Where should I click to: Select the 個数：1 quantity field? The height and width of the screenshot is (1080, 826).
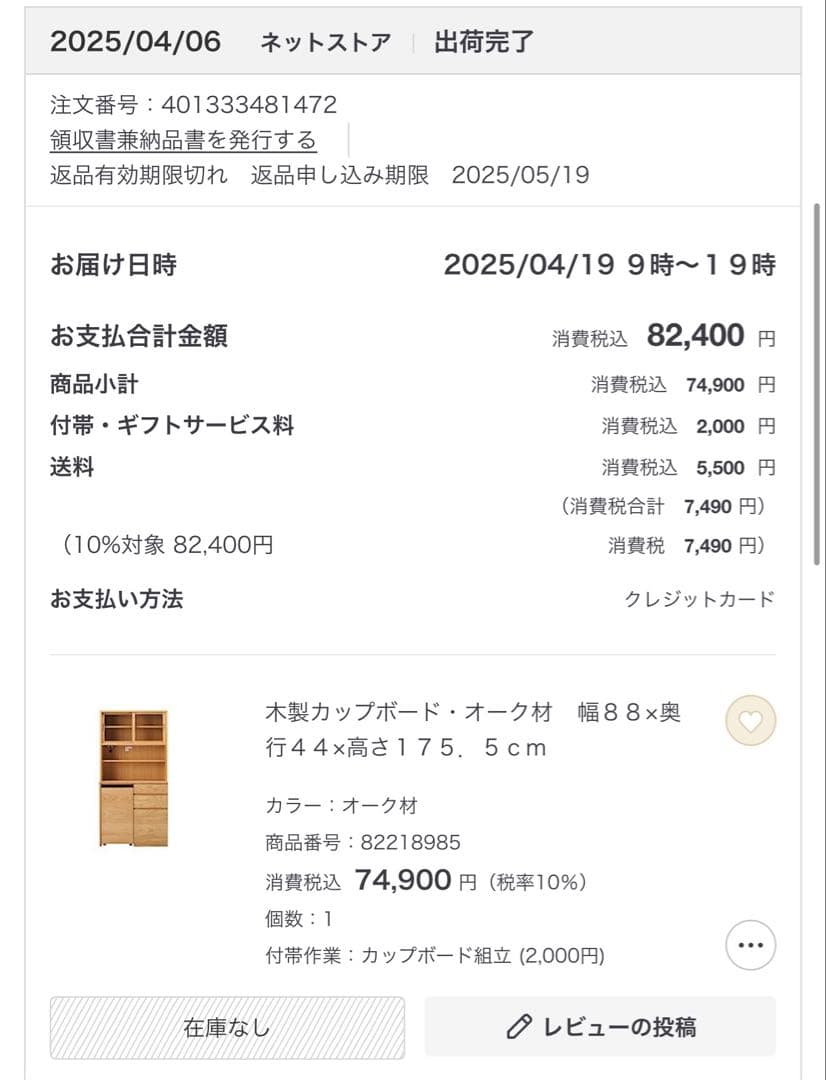(299, 918)
